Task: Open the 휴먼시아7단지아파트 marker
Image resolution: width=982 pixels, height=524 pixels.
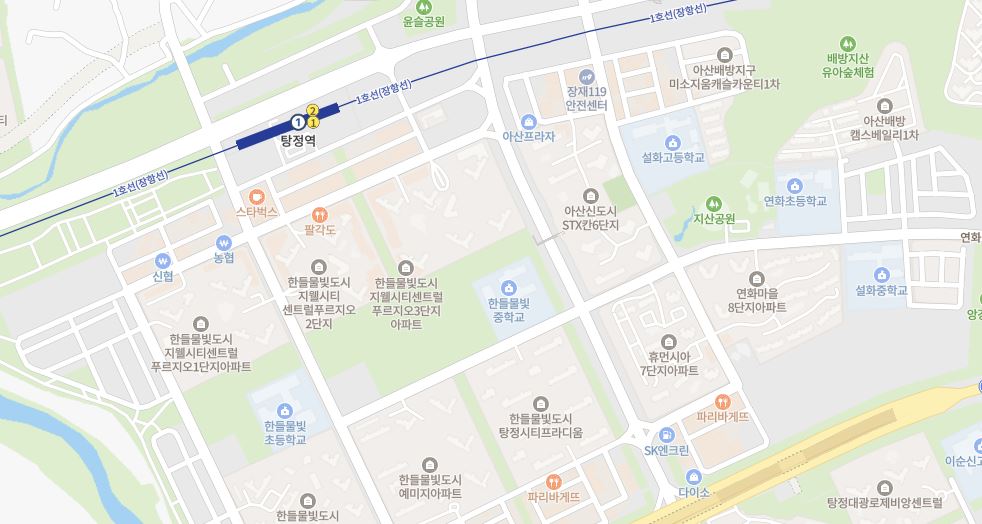Action: pos(669,341)
